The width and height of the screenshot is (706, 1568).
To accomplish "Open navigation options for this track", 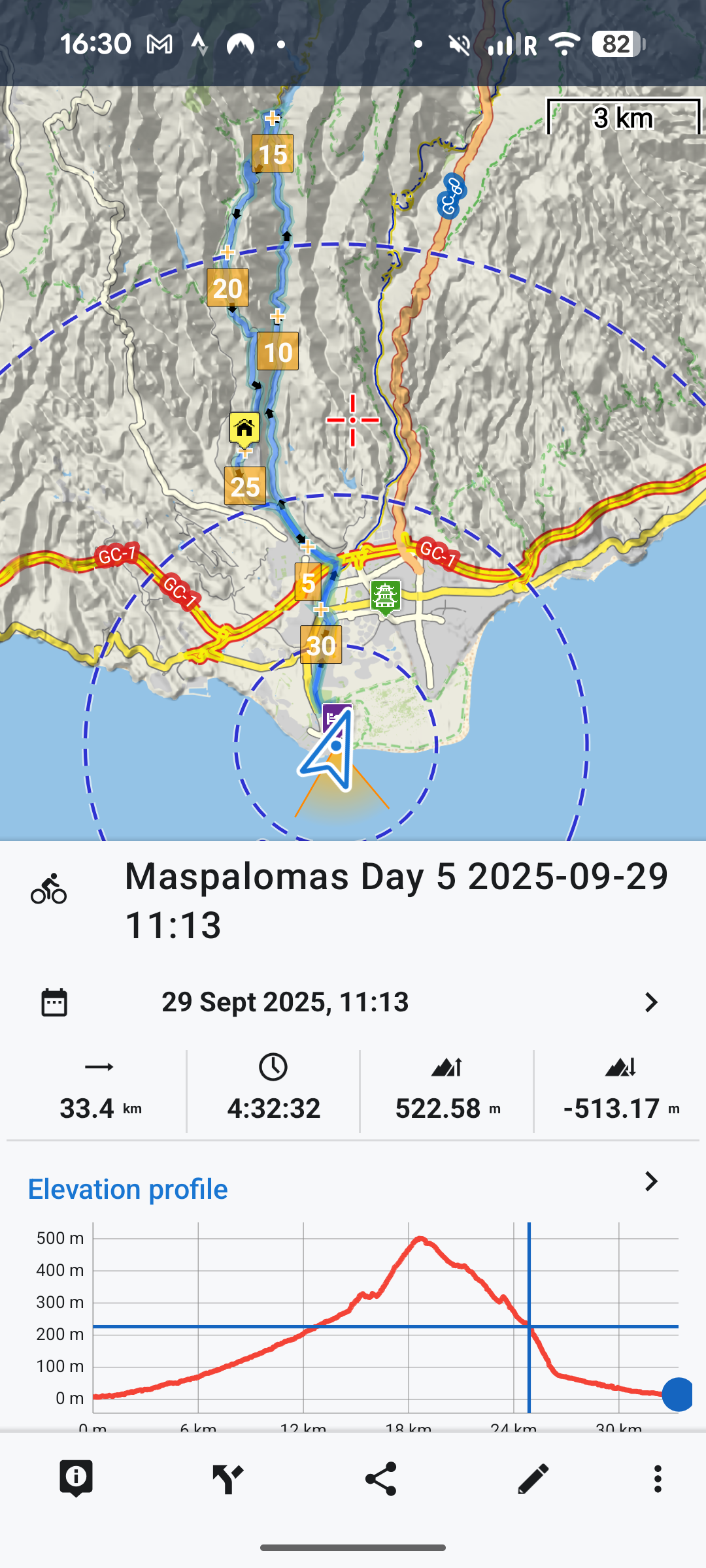I will [x=227, y=1478].
